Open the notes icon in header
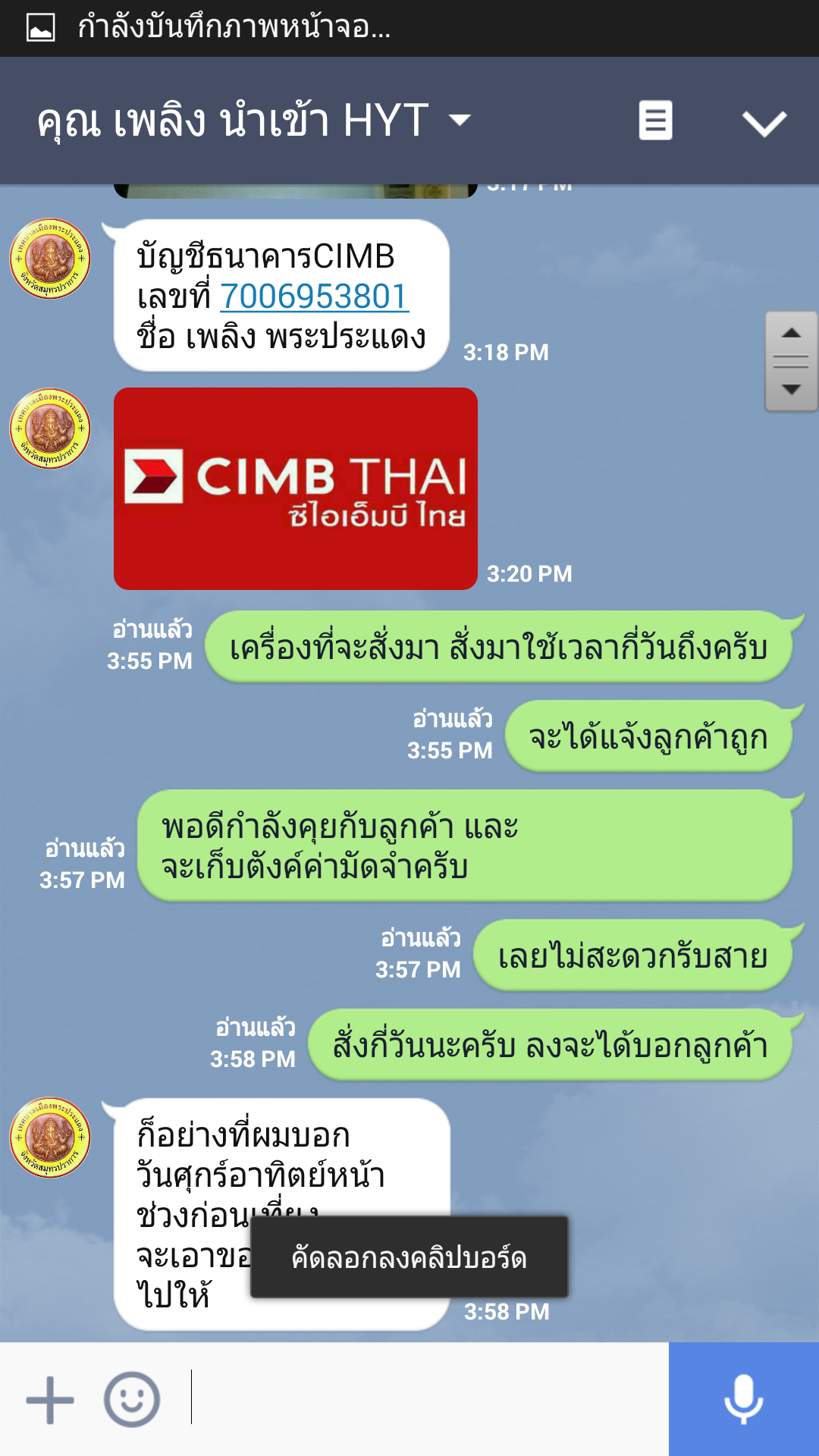The image size is (819, 1456). [x=655, y=121]
